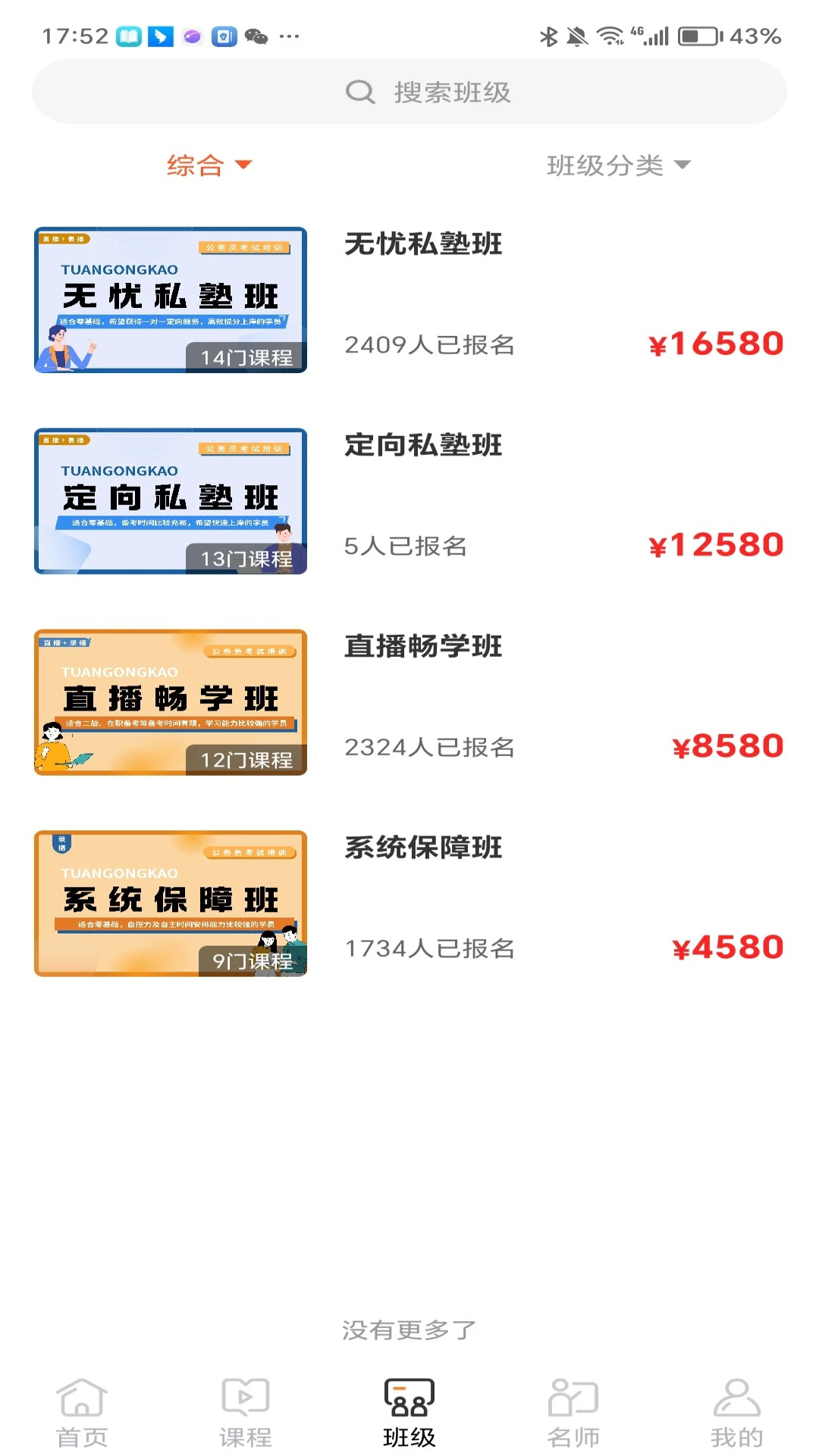Open the 无忧私塾班 class card

[x=409, y=300]
